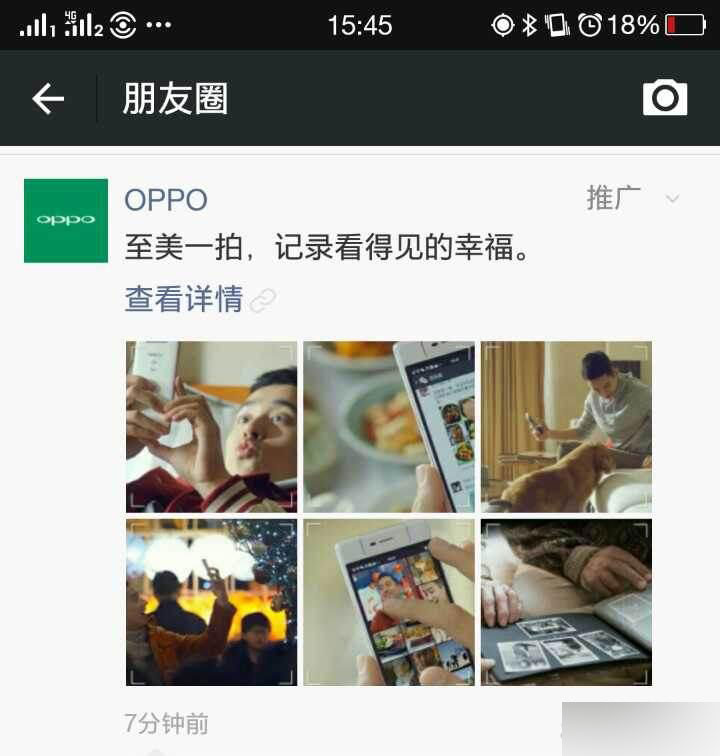View photo of man taking a selfie
The height and width of the screenshot is (756, 720).
pos(211,426)
